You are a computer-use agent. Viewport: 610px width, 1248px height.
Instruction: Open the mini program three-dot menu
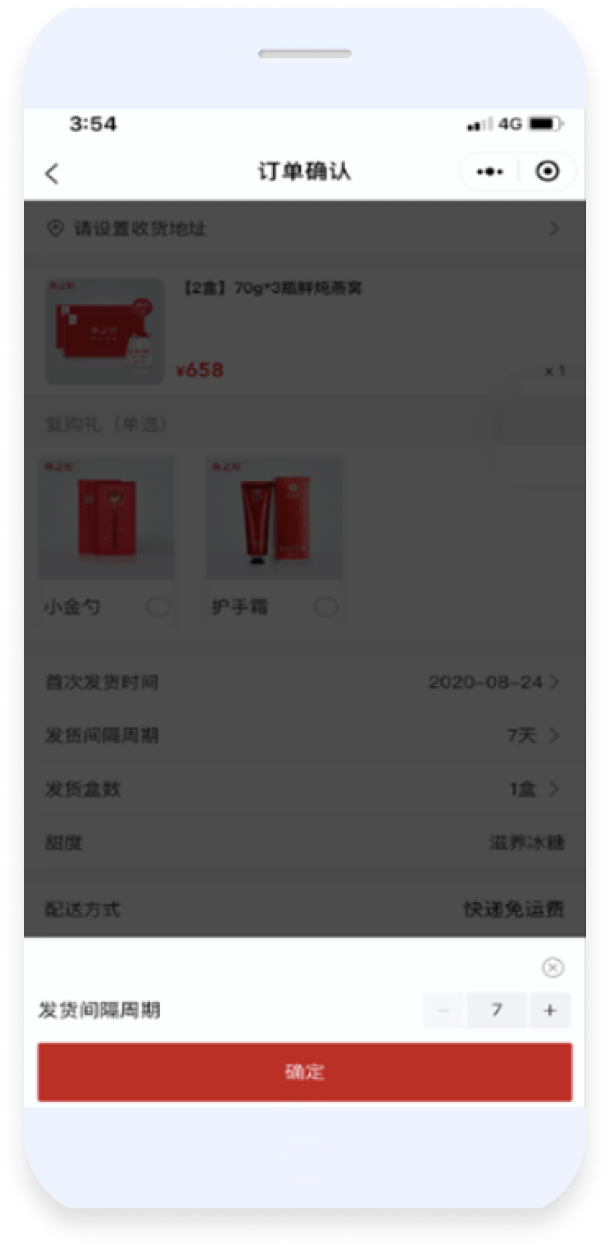490,172
